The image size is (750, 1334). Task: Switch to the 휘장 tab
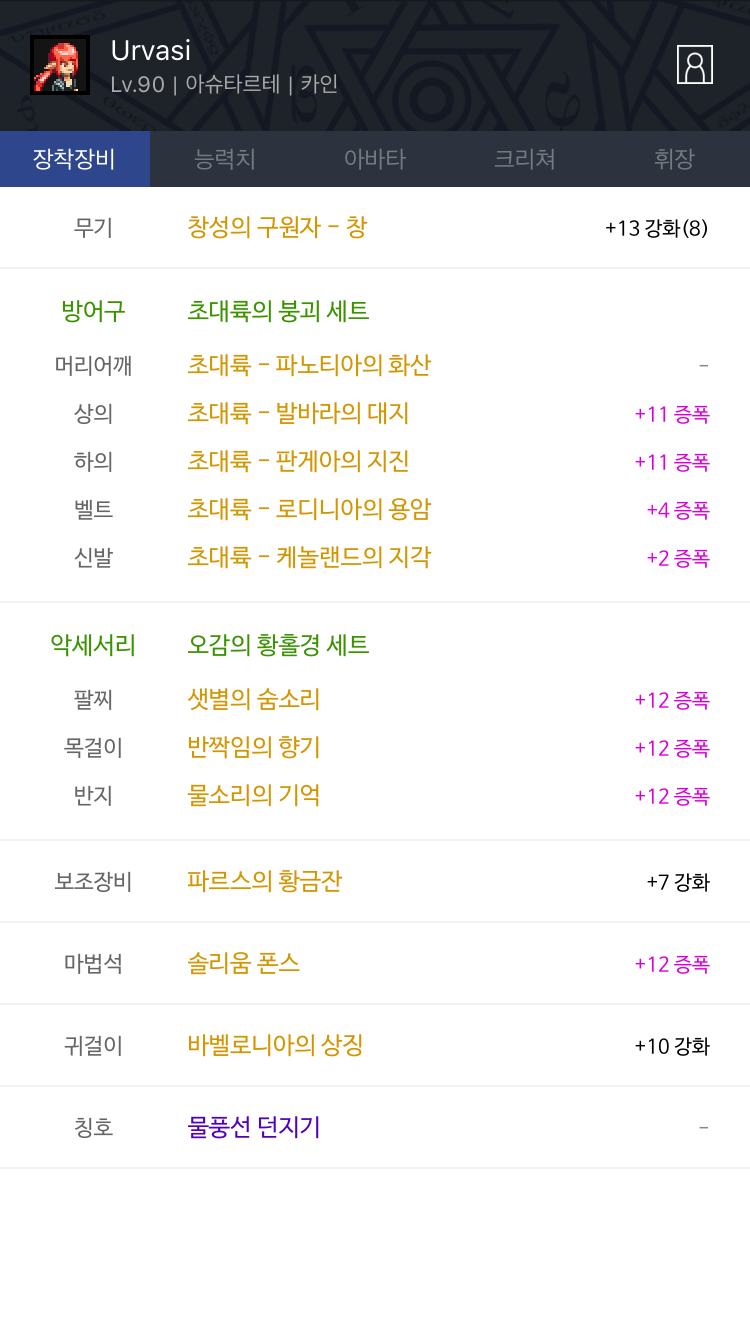coord(675,159)
